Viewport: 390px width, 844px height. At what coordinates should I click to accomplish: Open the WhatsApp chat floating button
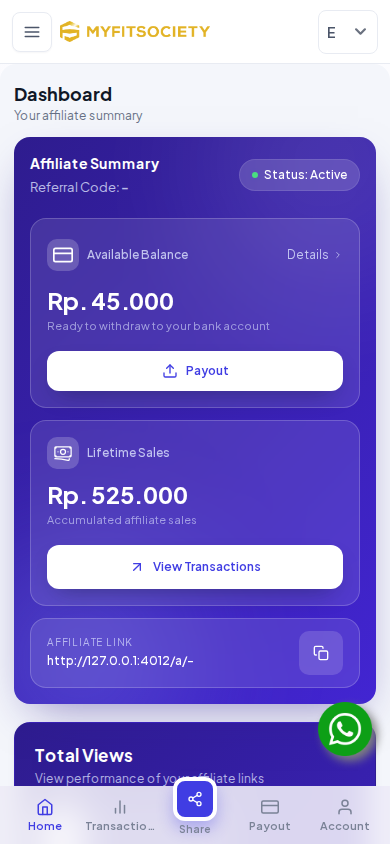pos(345,729)
